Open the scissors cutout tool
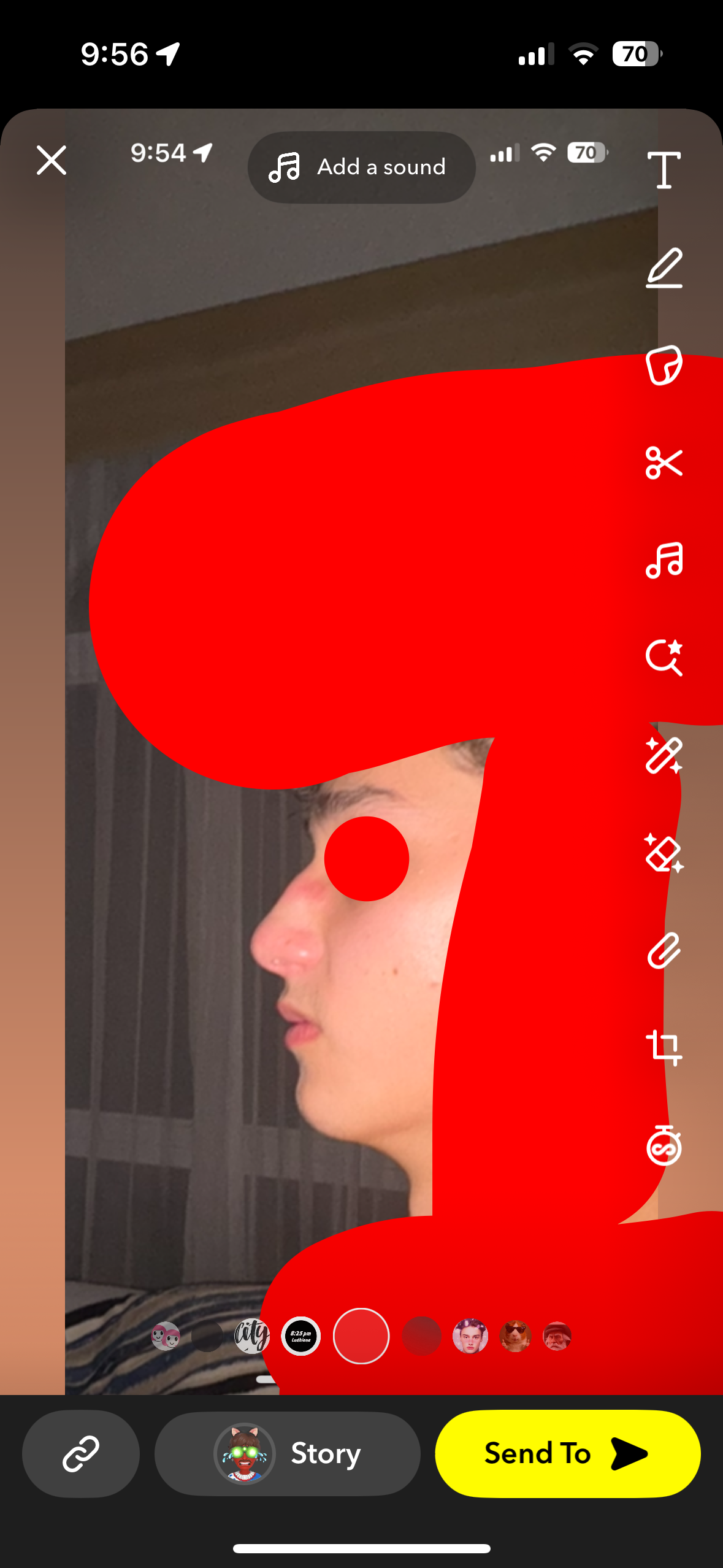Screen dimensions: 723x1568 [664, 463]
